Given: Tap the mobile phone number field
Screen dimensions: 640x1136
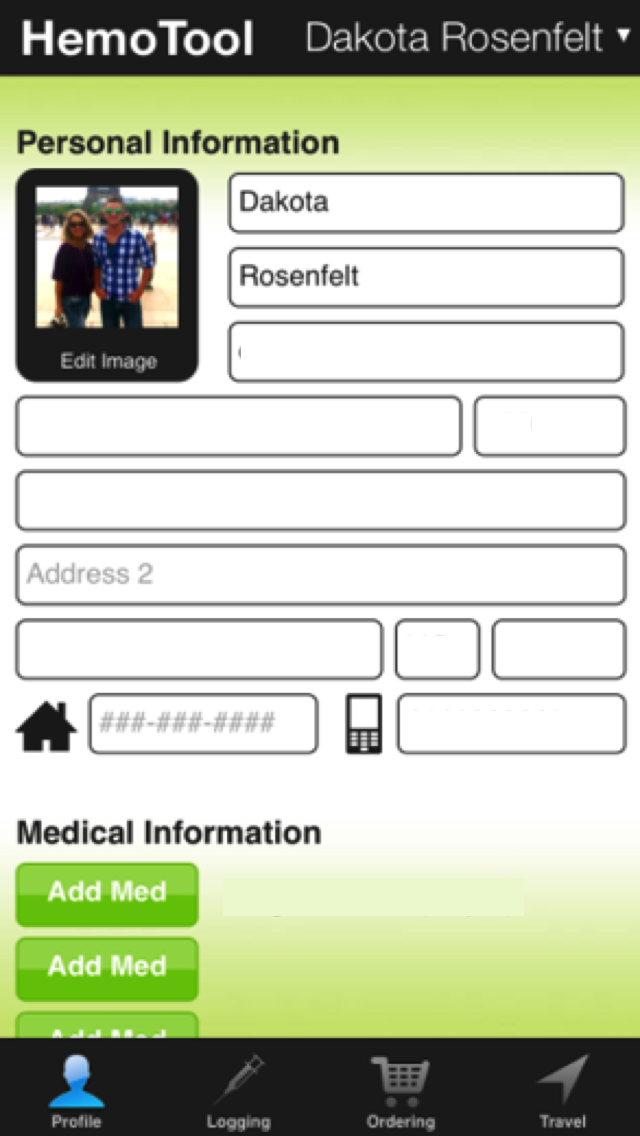Looking at the screenshot, I should [x=511, y=724].
